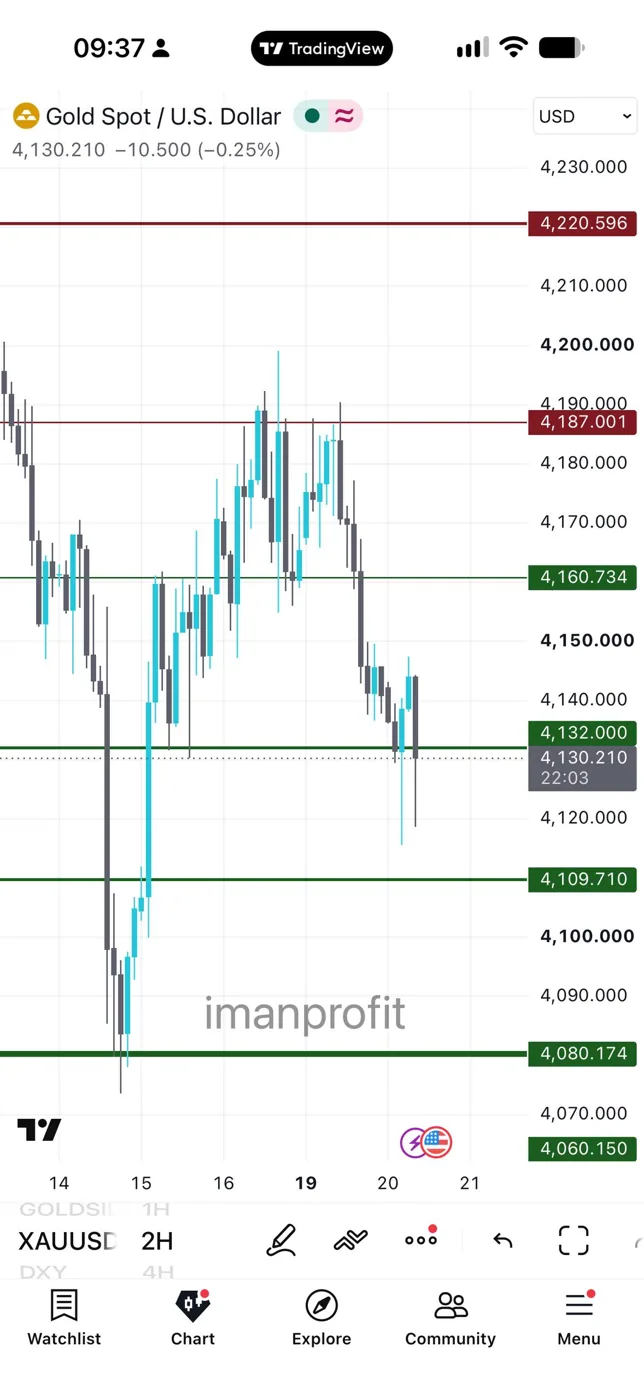644x1400 pixels.
Task: Switch to the Watchlist tab
Action: [x=64, y=1318]
